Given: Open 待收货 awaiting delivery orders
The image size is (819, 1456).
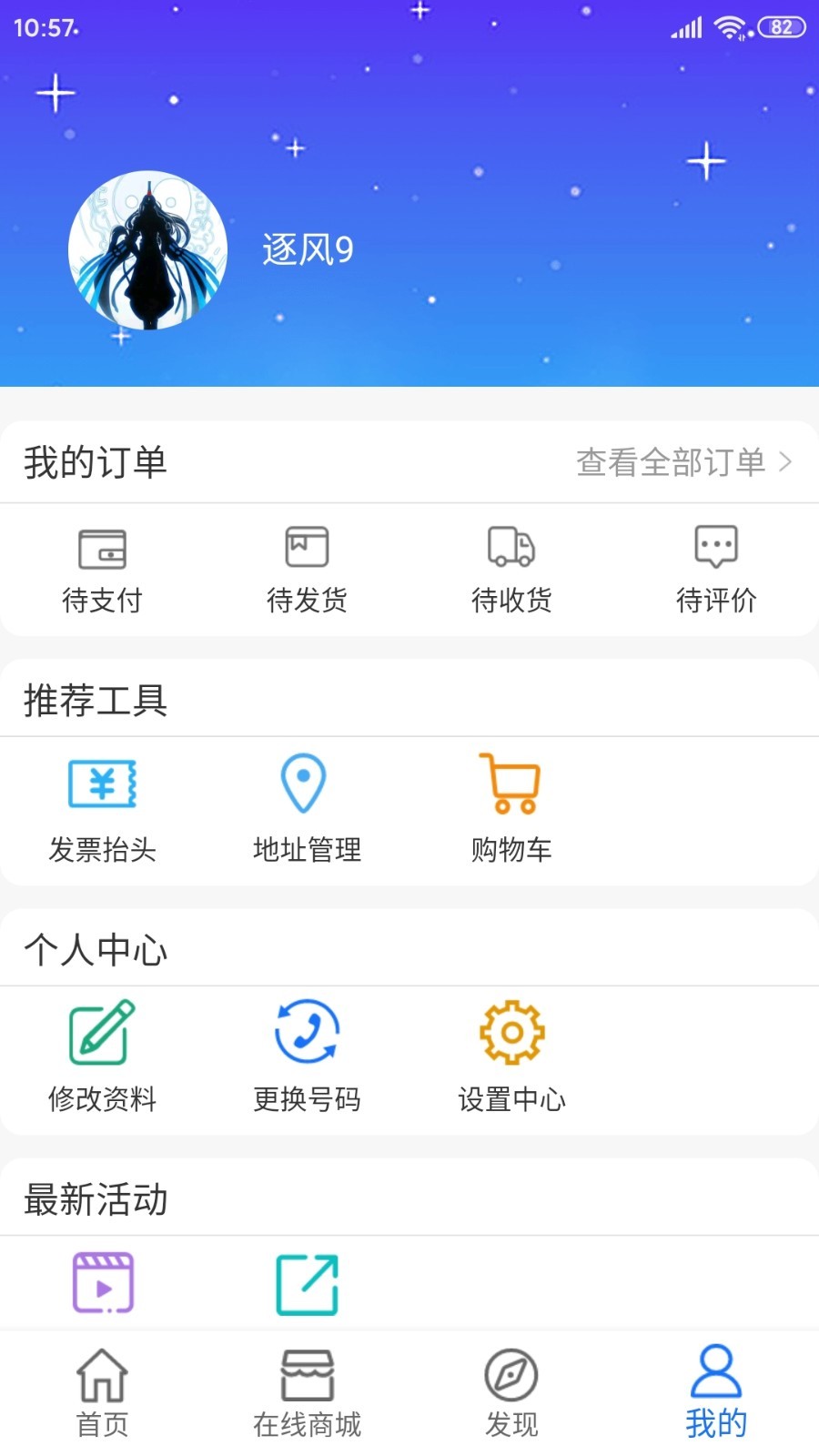Looking at the screenshot, I should click(x=511, y=569).
